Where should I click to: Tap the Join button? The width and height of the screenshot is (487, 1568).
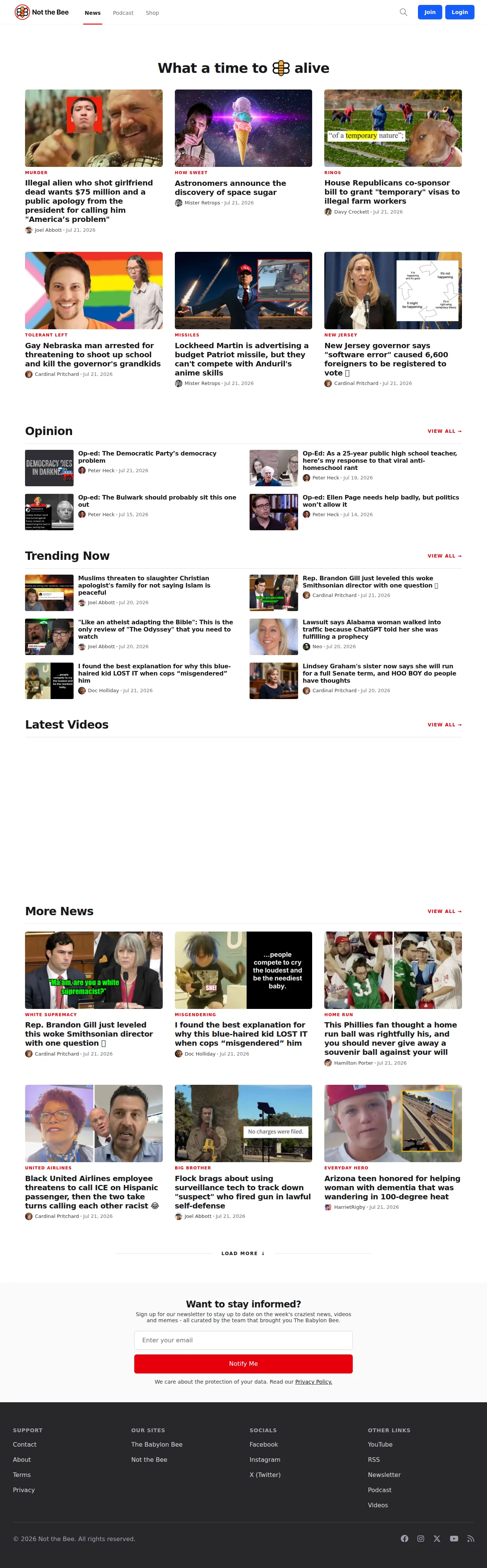430,12
